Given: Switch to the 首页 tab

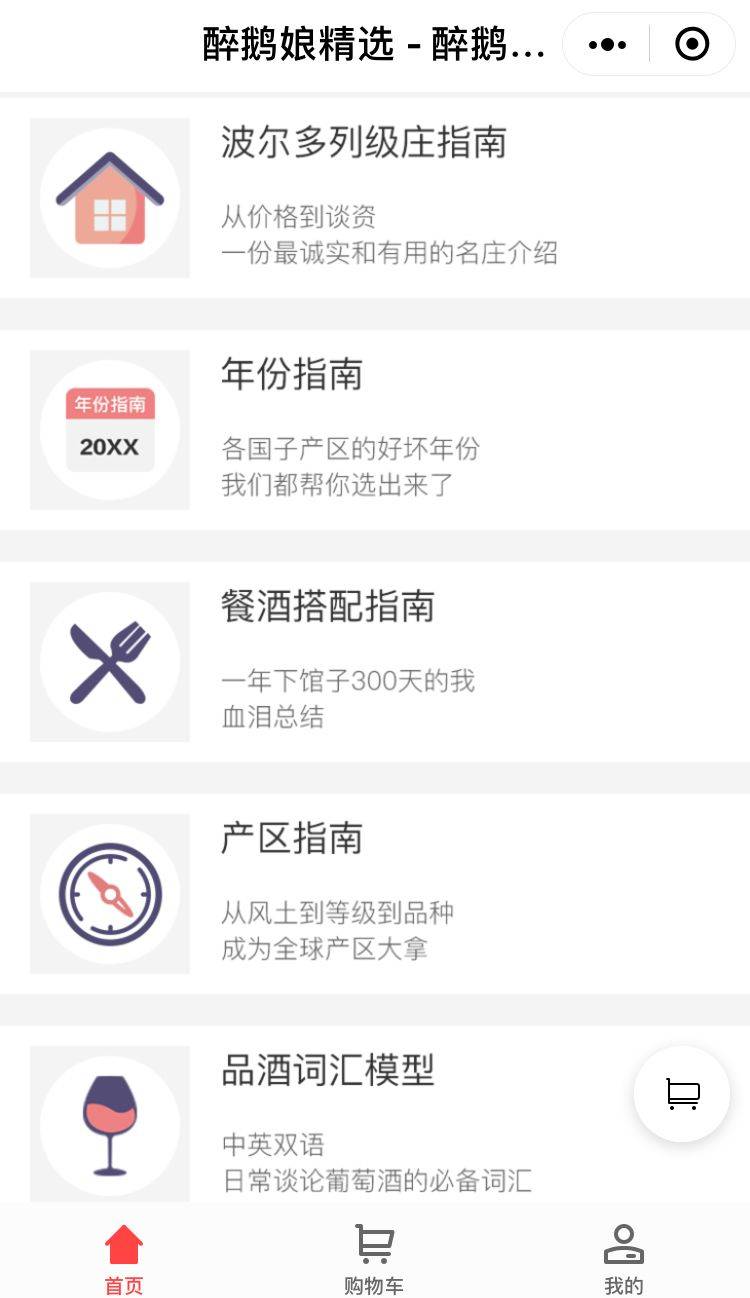Looking at the screenshot, I should [124, 1258].
